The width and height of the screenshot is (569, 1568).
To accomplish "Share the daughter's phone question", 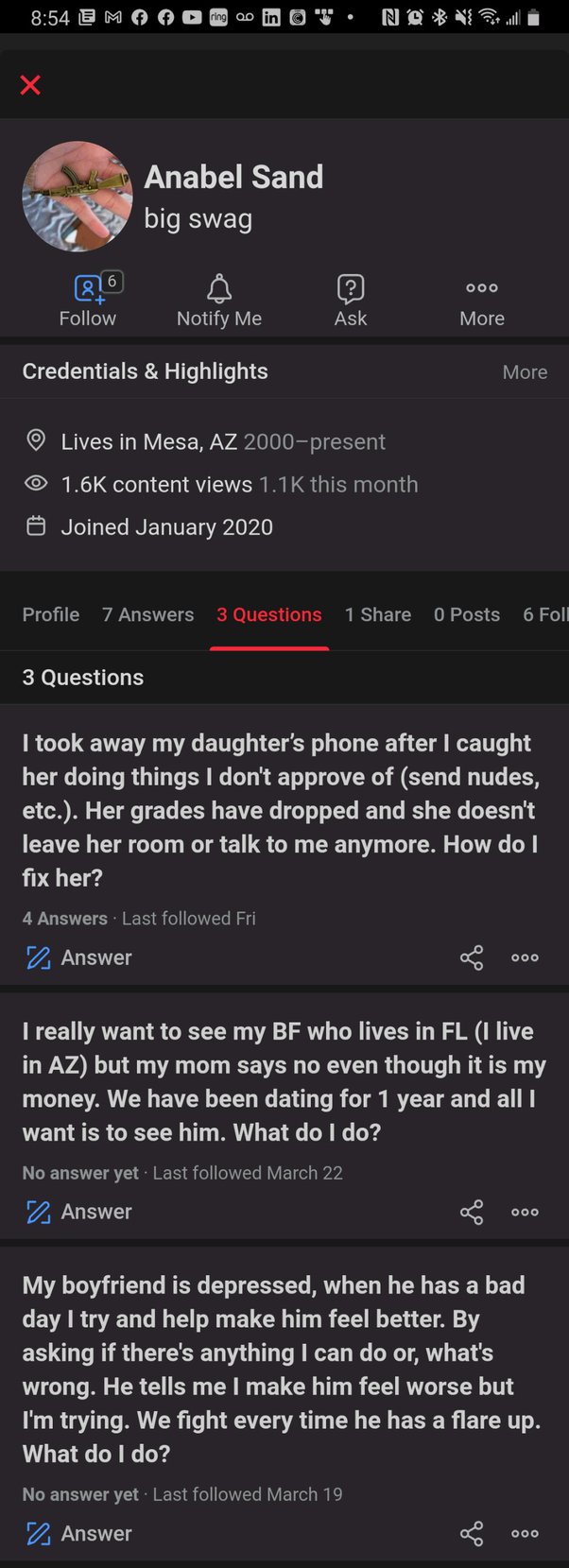I will click(x=472, y=957).
